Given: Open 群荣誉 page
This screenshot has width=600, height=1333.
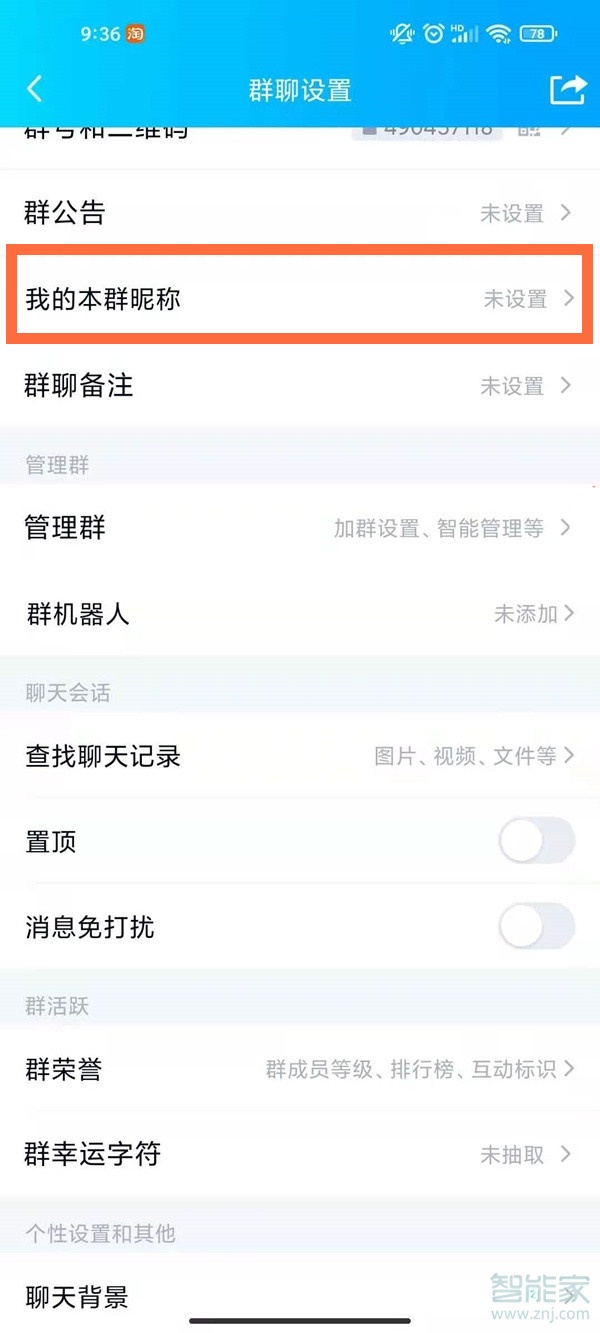Looking at the screenshot, I should click(300, 1069).
